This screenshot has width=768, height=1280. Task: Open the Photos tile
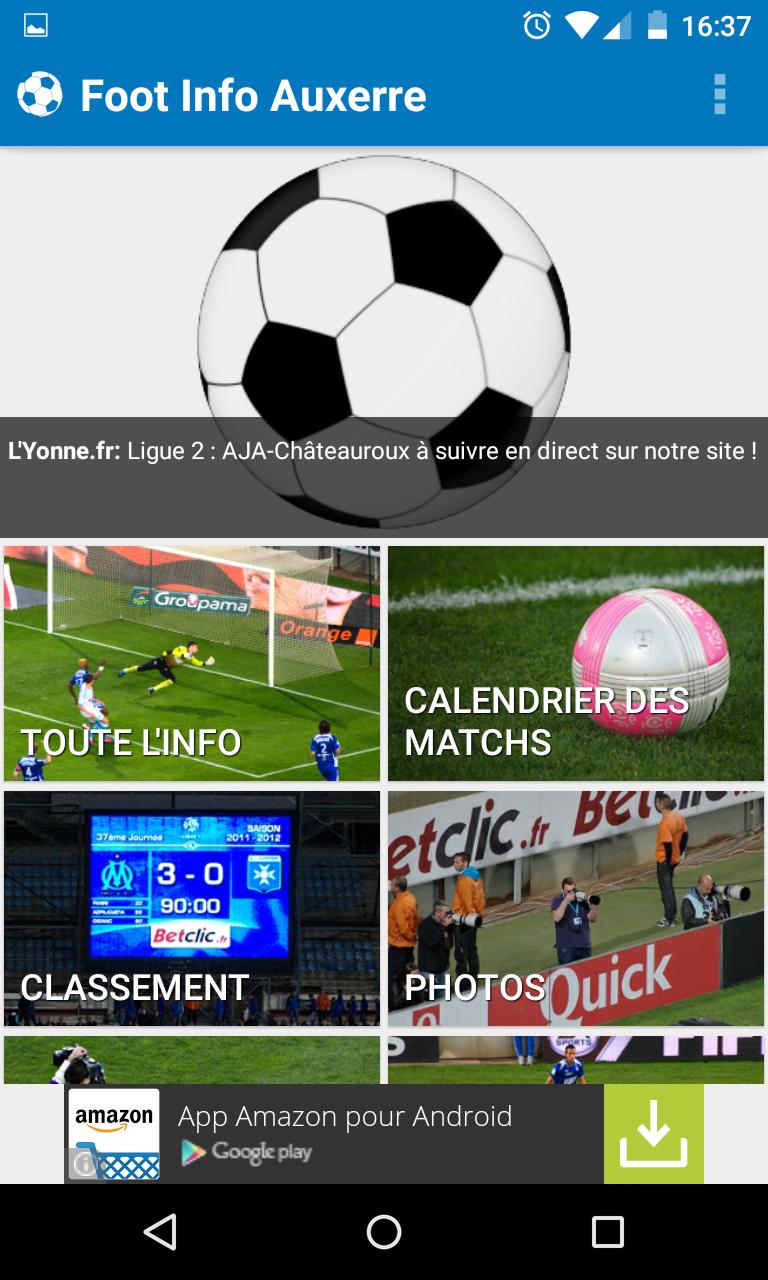coord(576,908)
